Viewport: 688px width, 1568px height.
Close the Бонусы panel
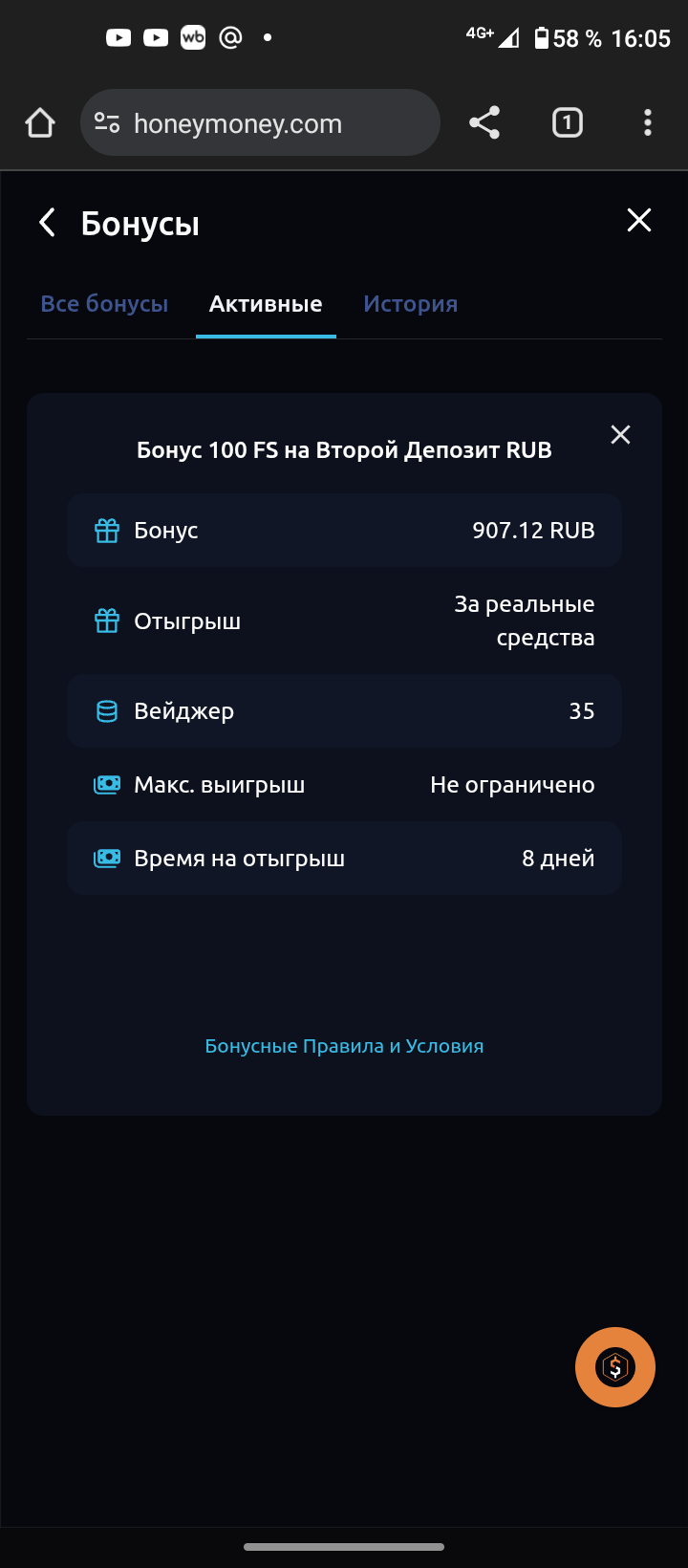(638, 221)
